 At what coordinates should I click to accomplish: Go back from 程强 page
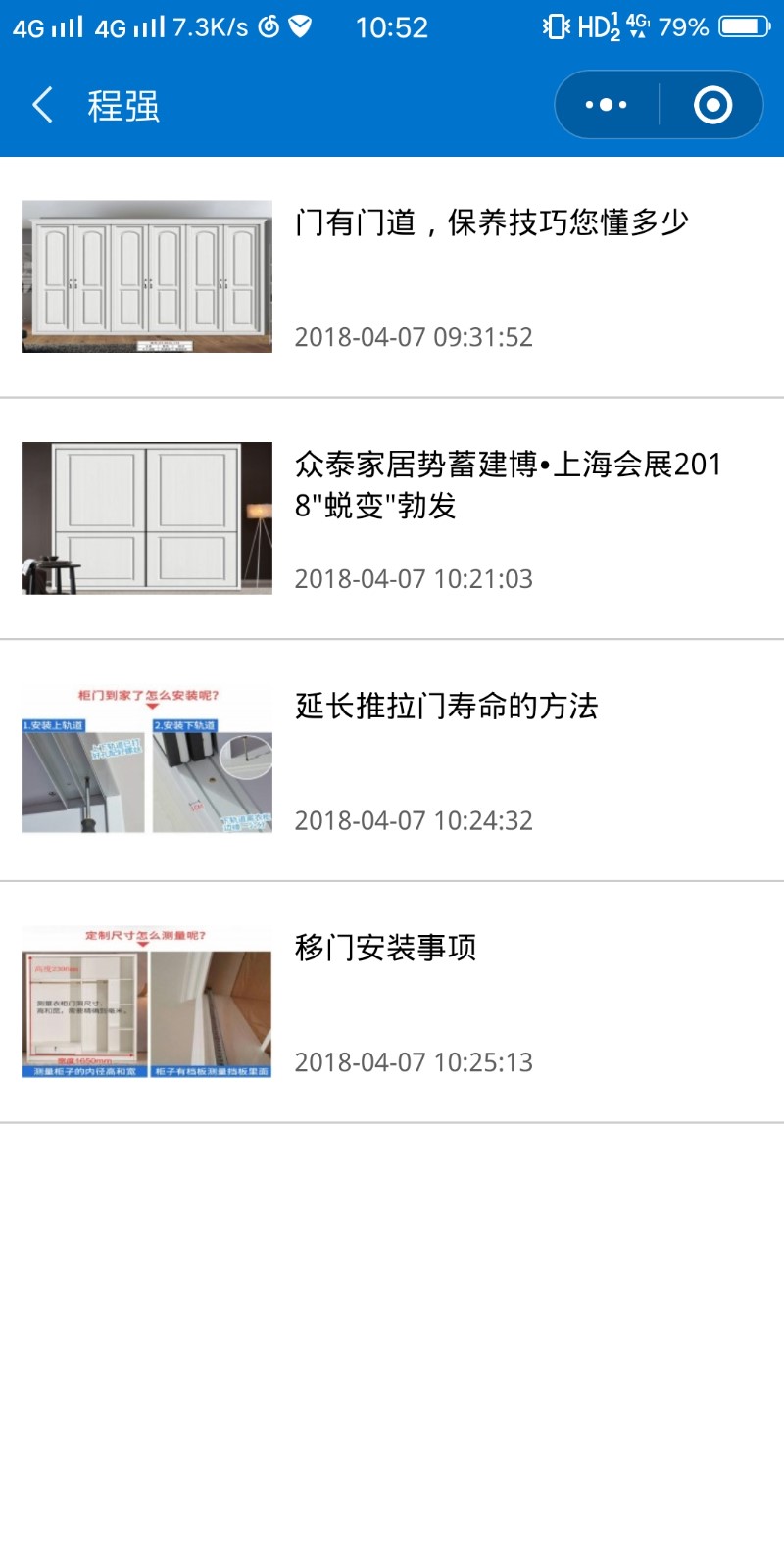(x=43, y=105)
